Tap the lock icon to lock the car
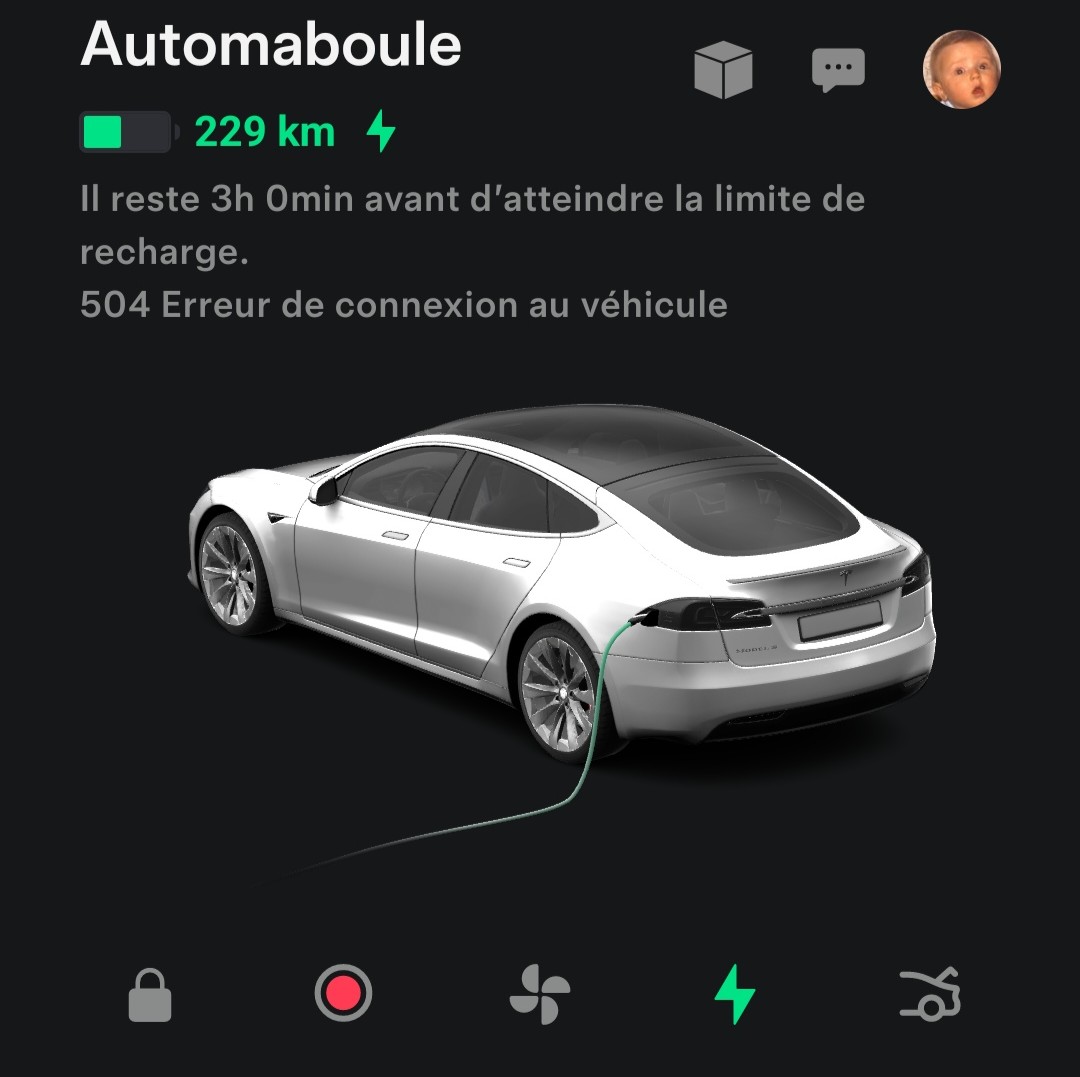This screenshot has height=1077, width=1080. pos(150,994)
